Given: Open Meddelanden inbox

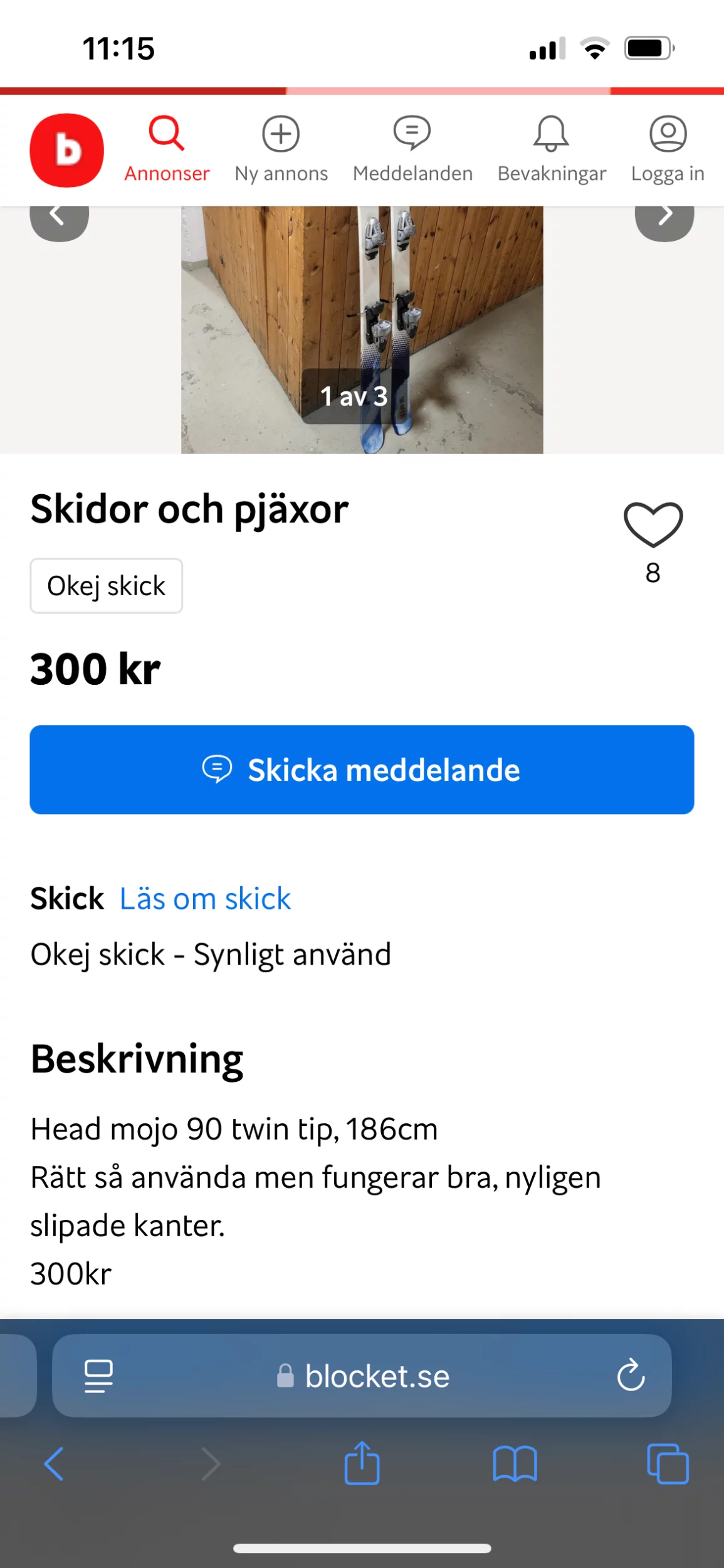Looking at the screenshot, I should click(412, 149).
